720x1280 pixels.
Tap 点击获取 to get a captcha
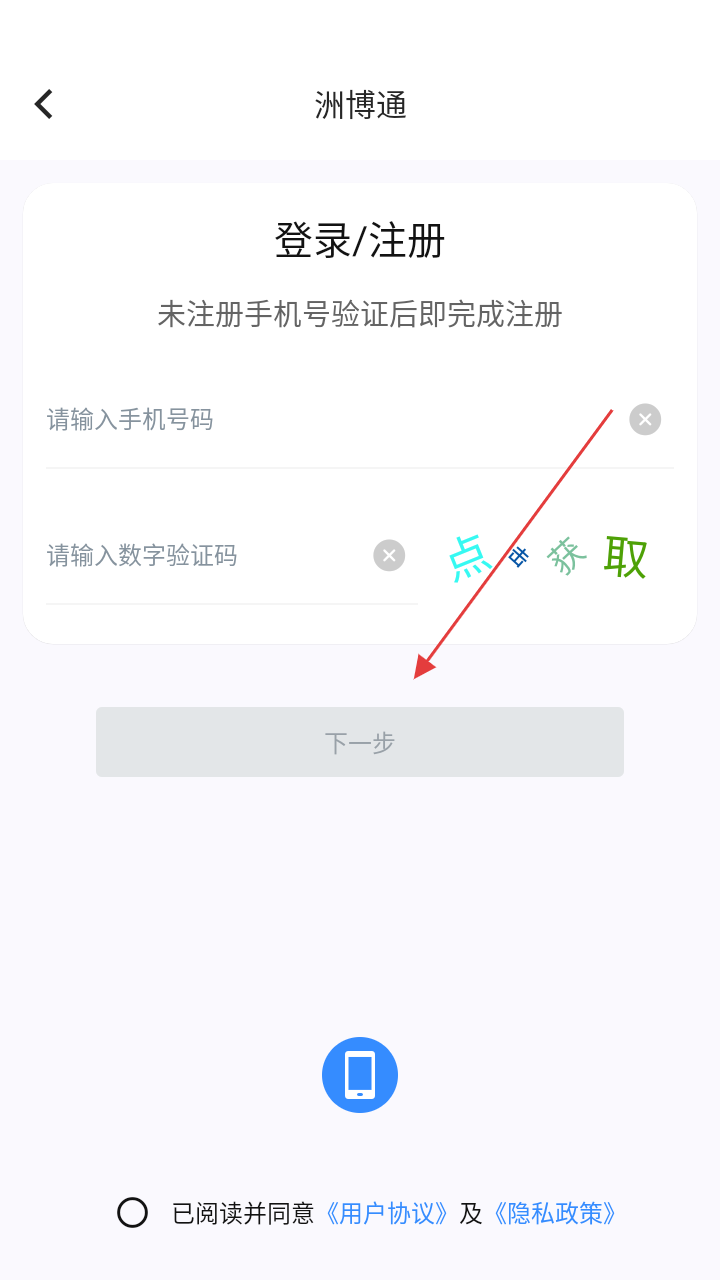click(548, 557)
